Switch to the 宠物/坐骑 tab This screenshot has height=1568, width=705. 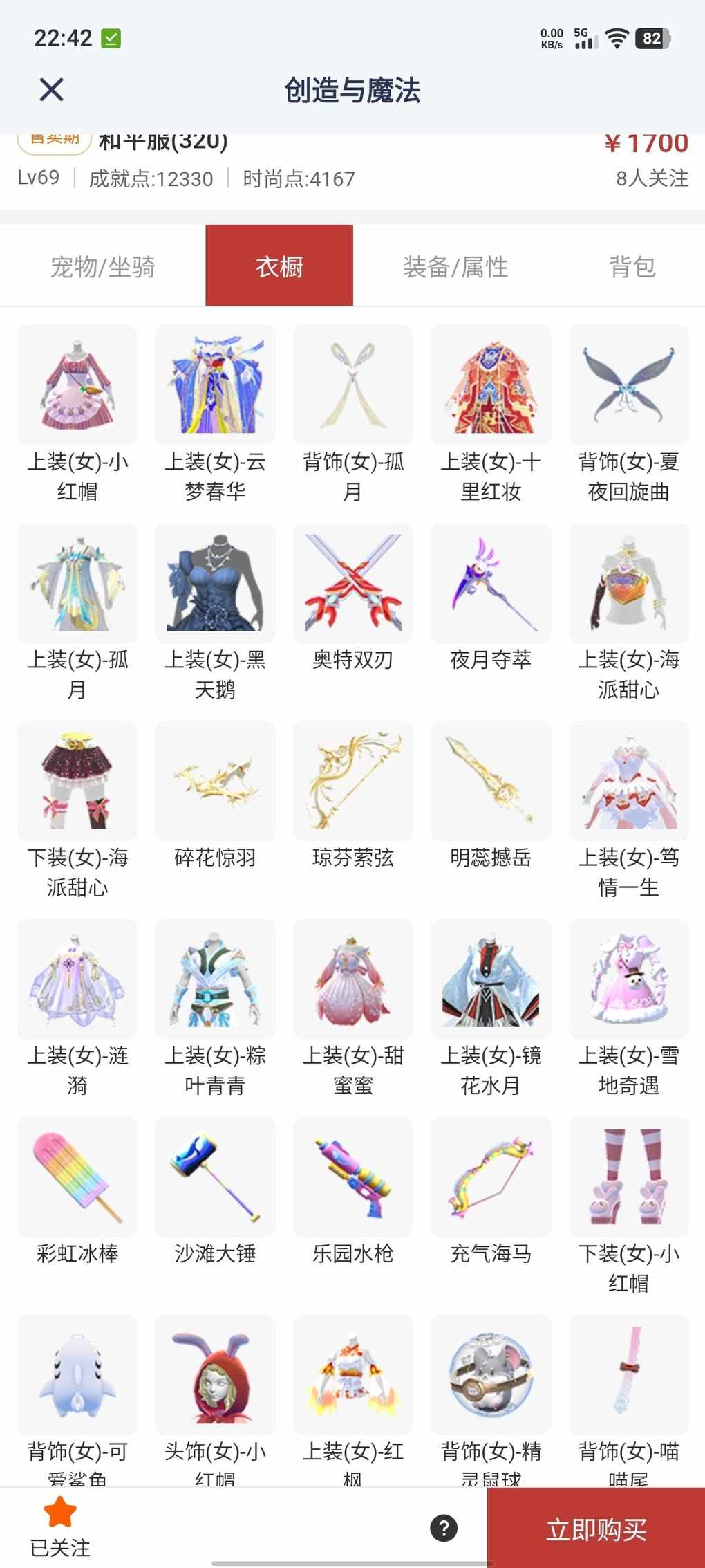(x=102, y=266)
